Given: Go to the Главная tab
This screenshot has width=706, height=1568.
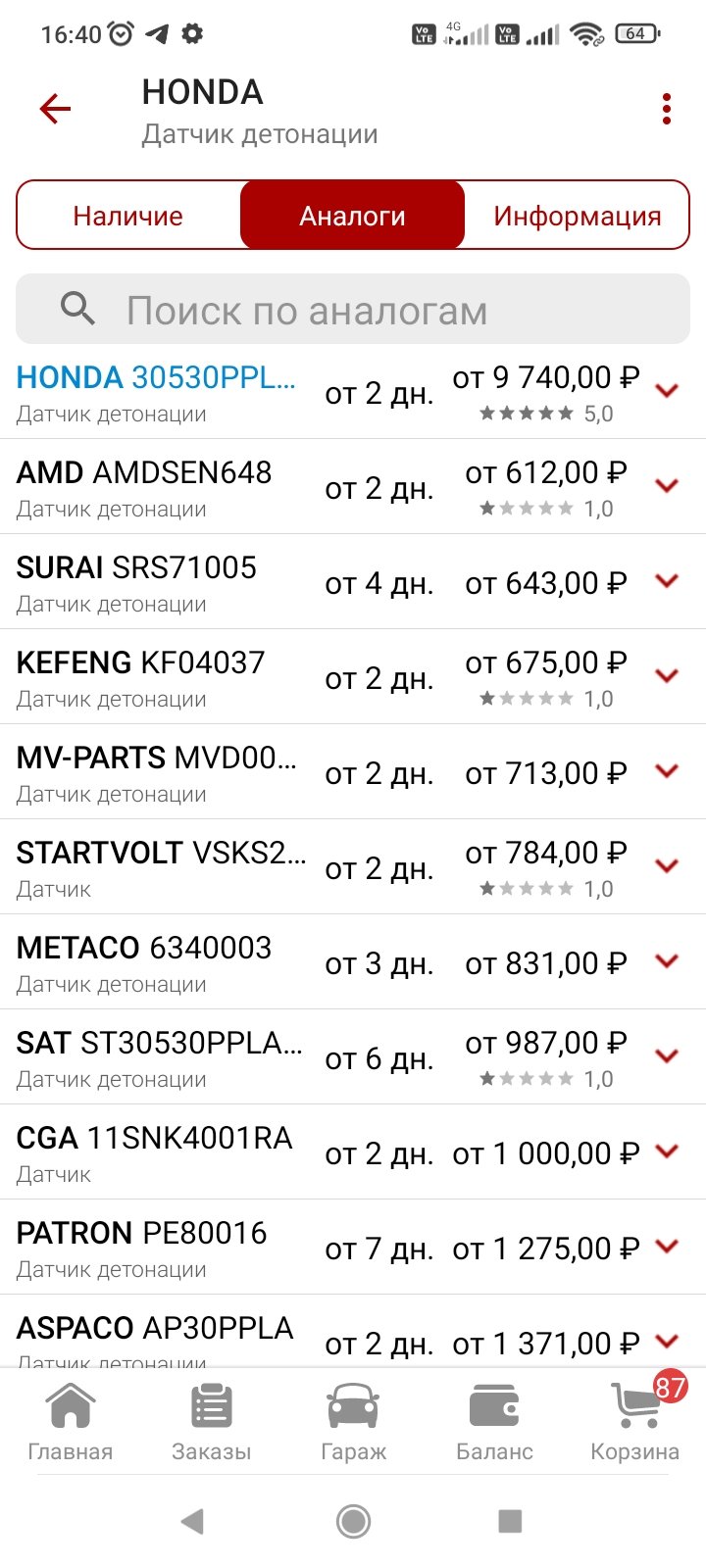Looking at the screenshot, I should 71,1422.
